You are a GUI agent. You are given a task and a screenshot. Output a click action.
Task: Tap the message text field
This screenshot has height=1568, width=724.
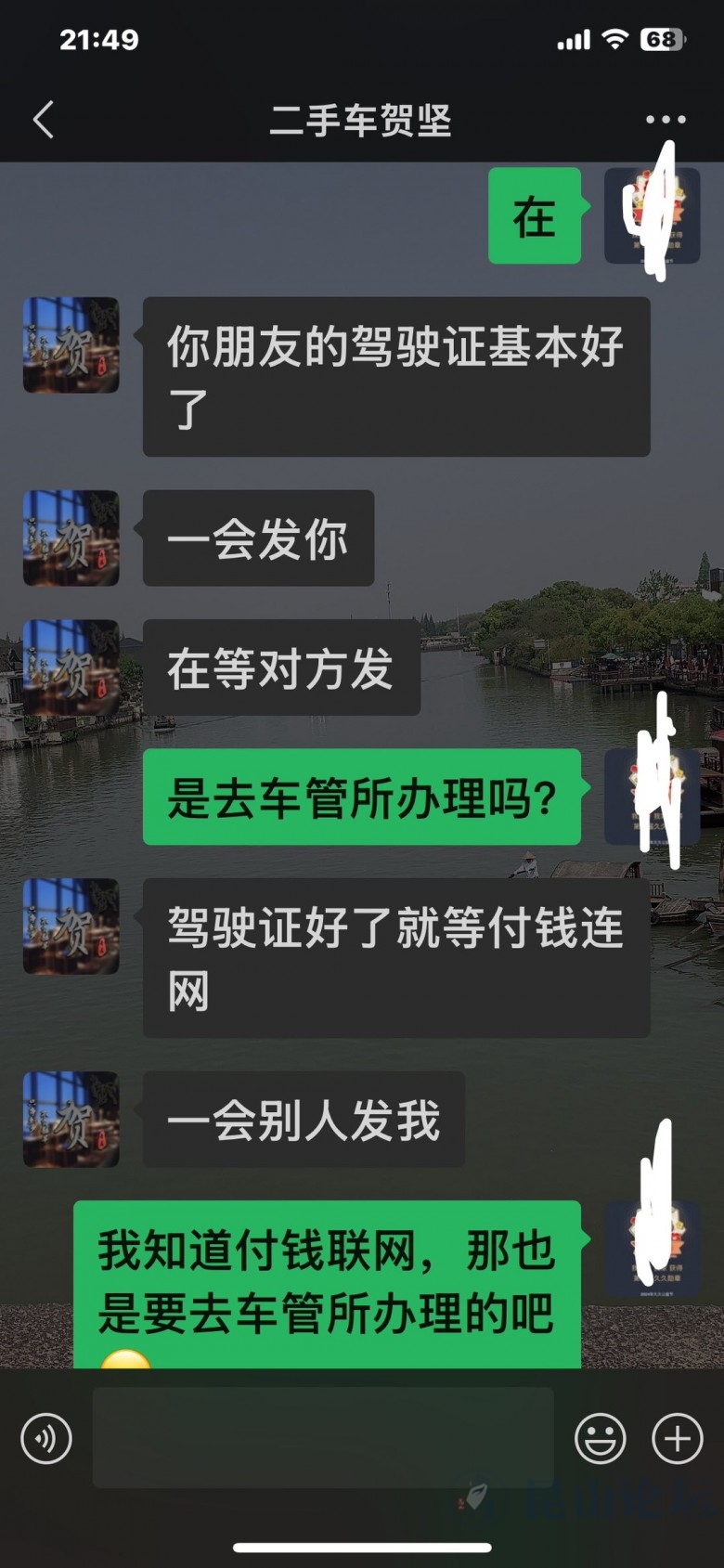322,1437
